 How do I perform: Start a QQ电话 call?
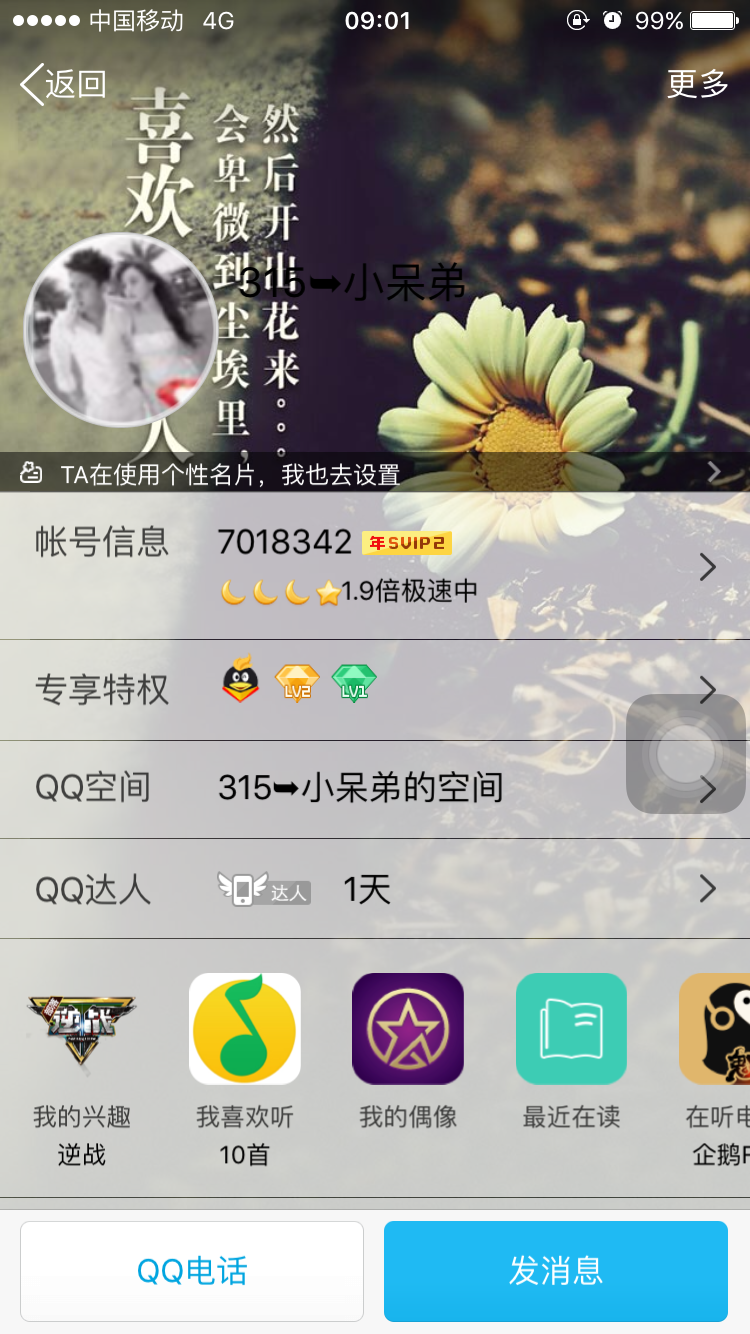click(192, 1271)
